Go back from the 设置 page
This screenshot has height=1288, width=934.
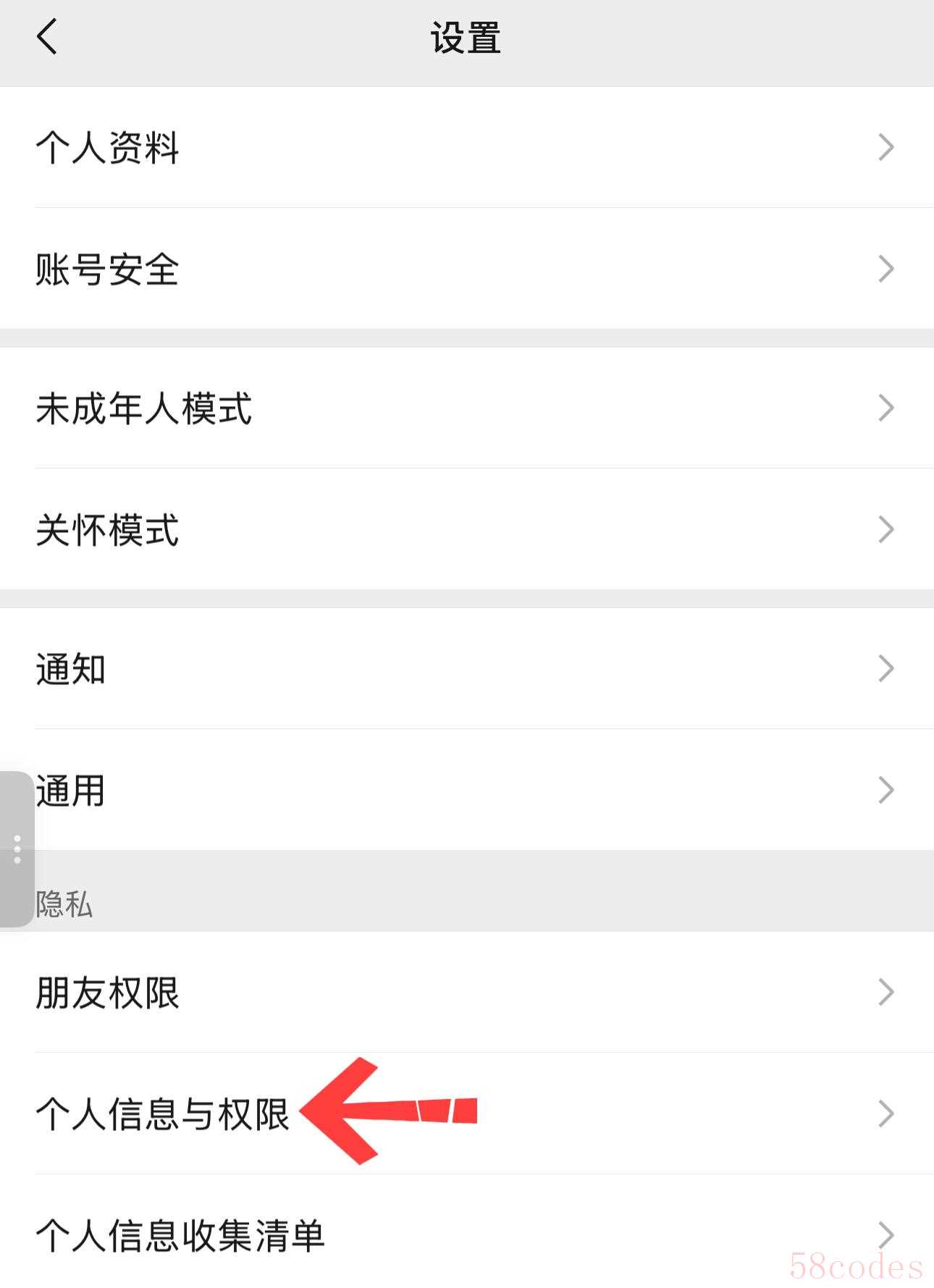(47, 38)
